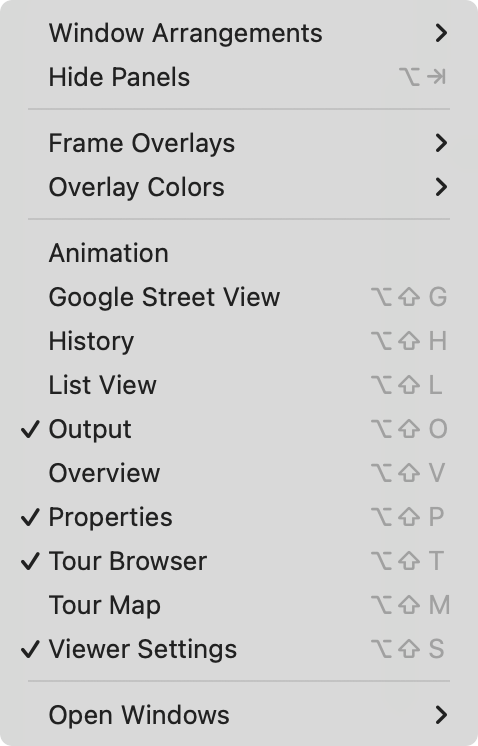
Task: Select Hide Panels
Action: coord(239,77)
